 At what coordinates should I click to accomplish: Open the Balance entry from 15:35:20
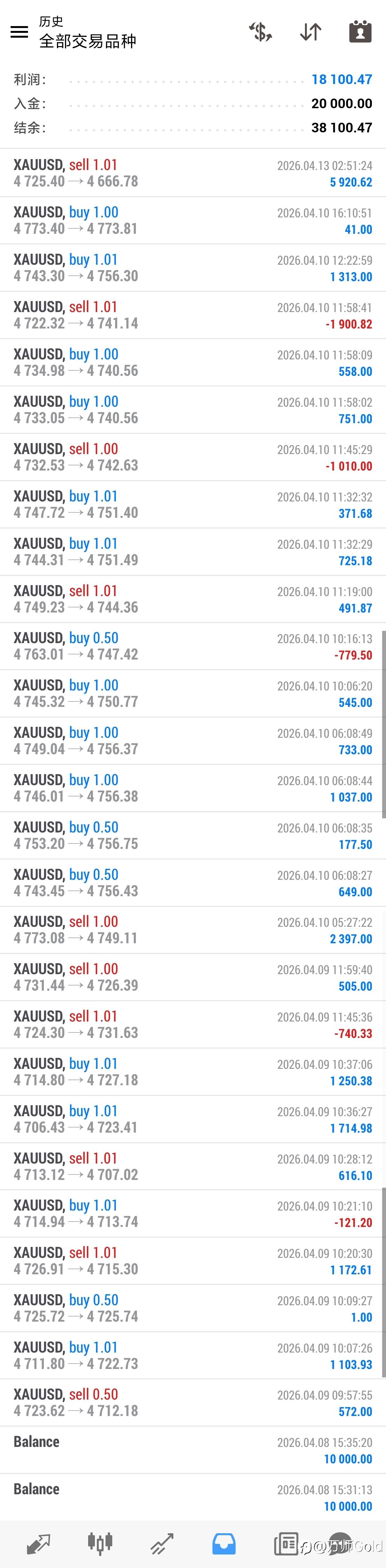[193, 1450]
